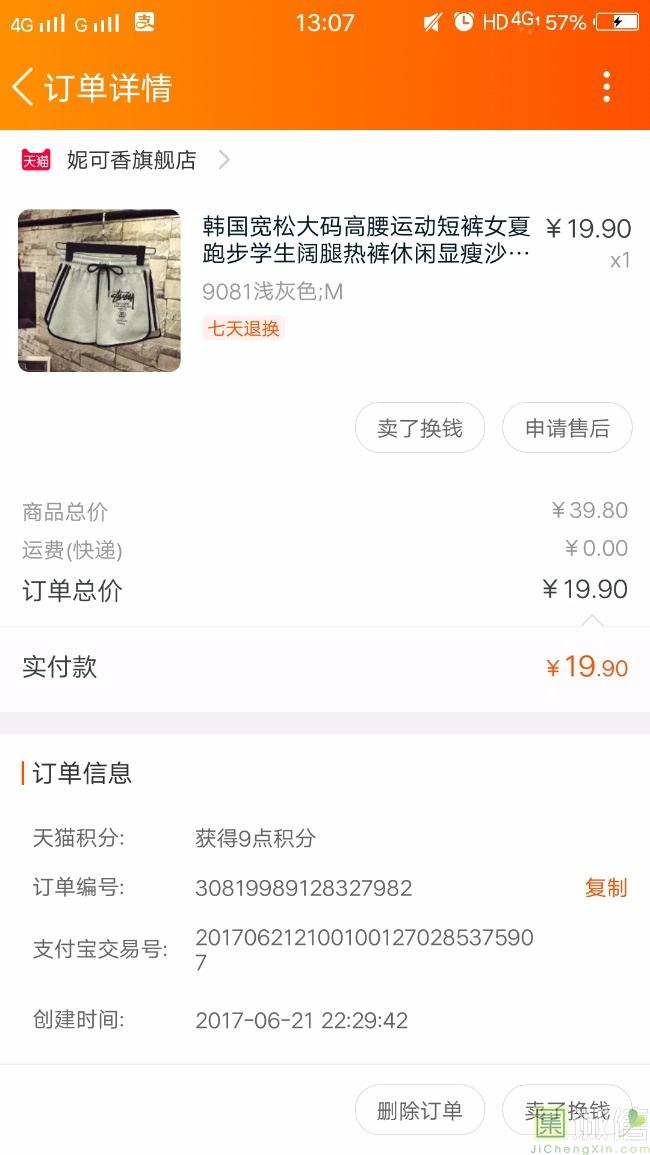The width and height of the screenshot is (650, 1155).
Task: Tap 申请售后 to request after-sales service
Action: tap(567, 427)
